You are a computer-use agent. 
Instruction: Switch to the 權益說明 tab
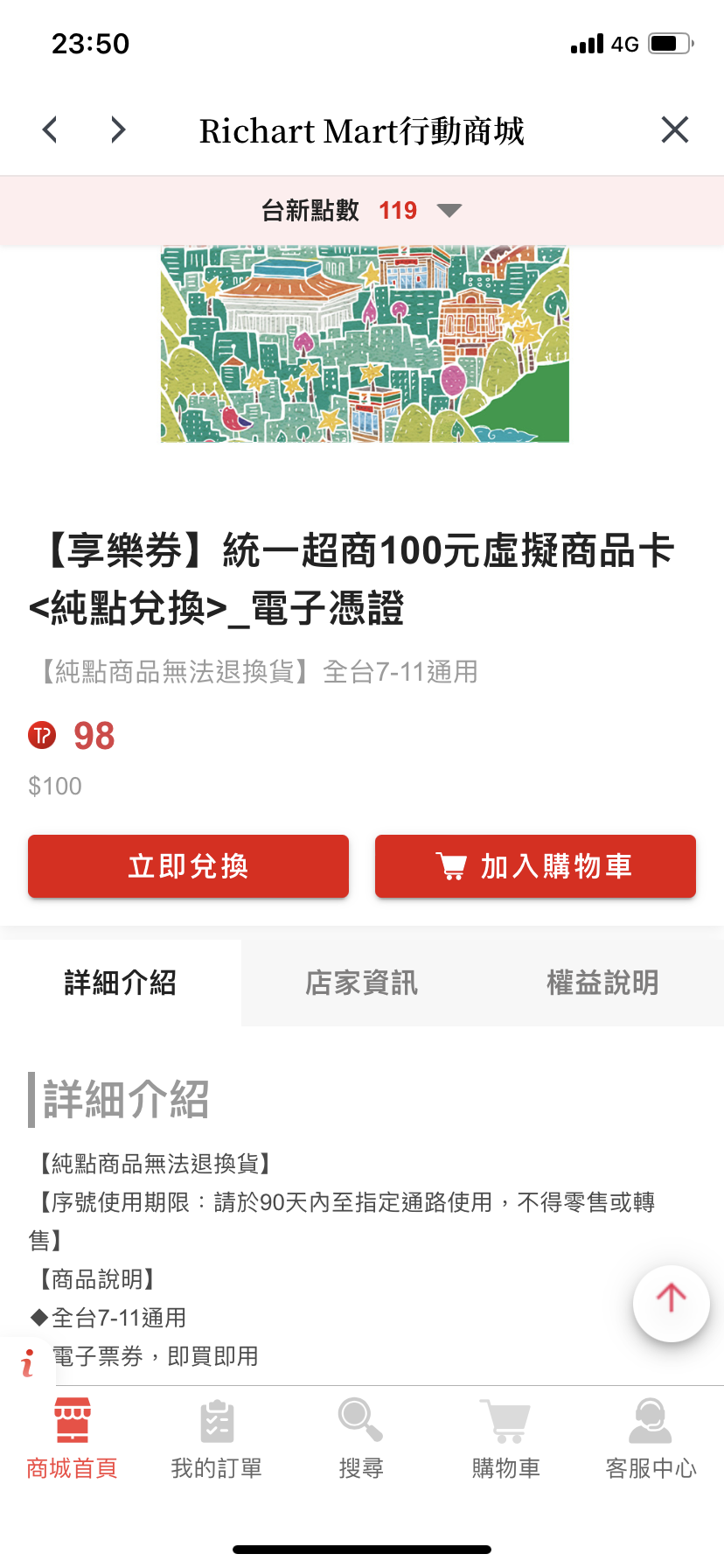602,983
